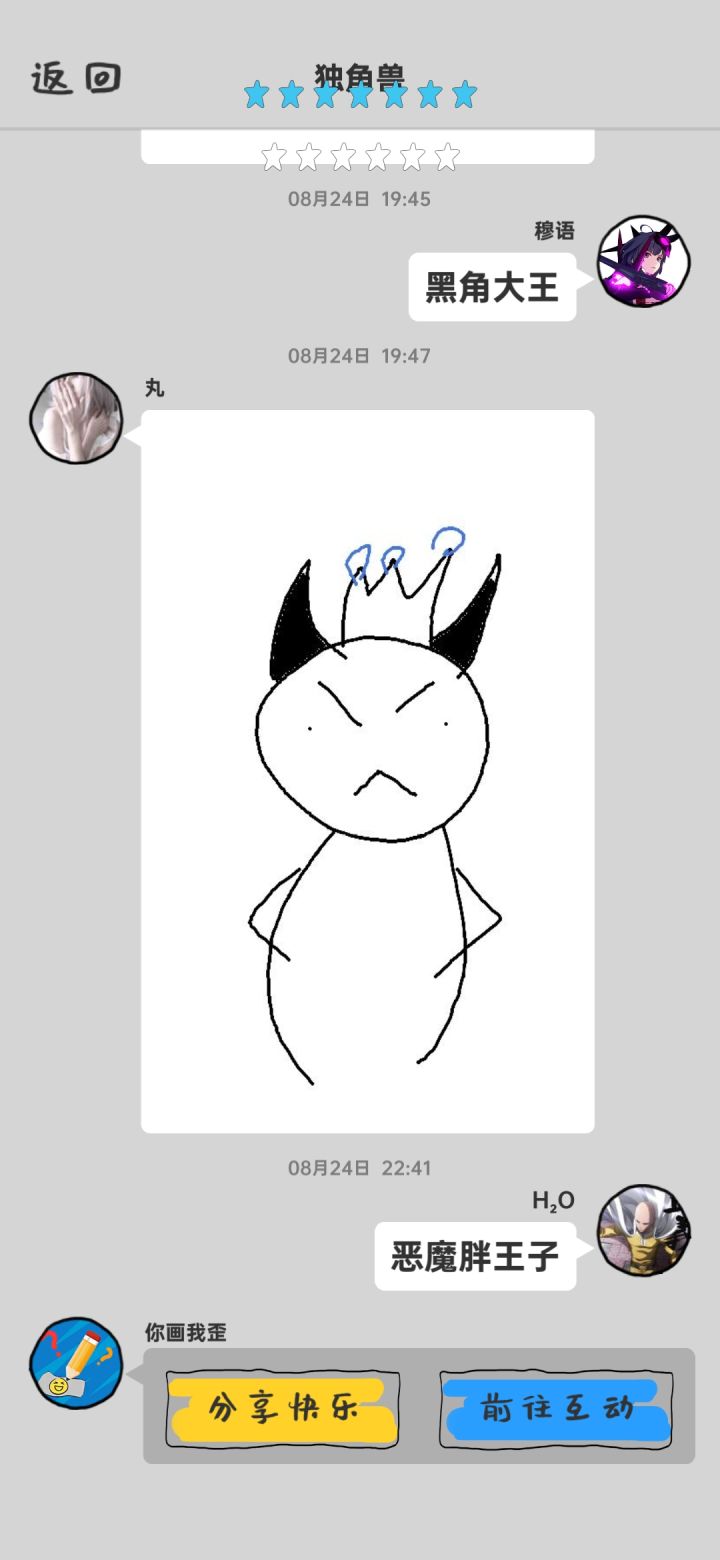Screen dimensions: 720x1560
Task: View 穆语's profile avatar
Action: [644, 261]
